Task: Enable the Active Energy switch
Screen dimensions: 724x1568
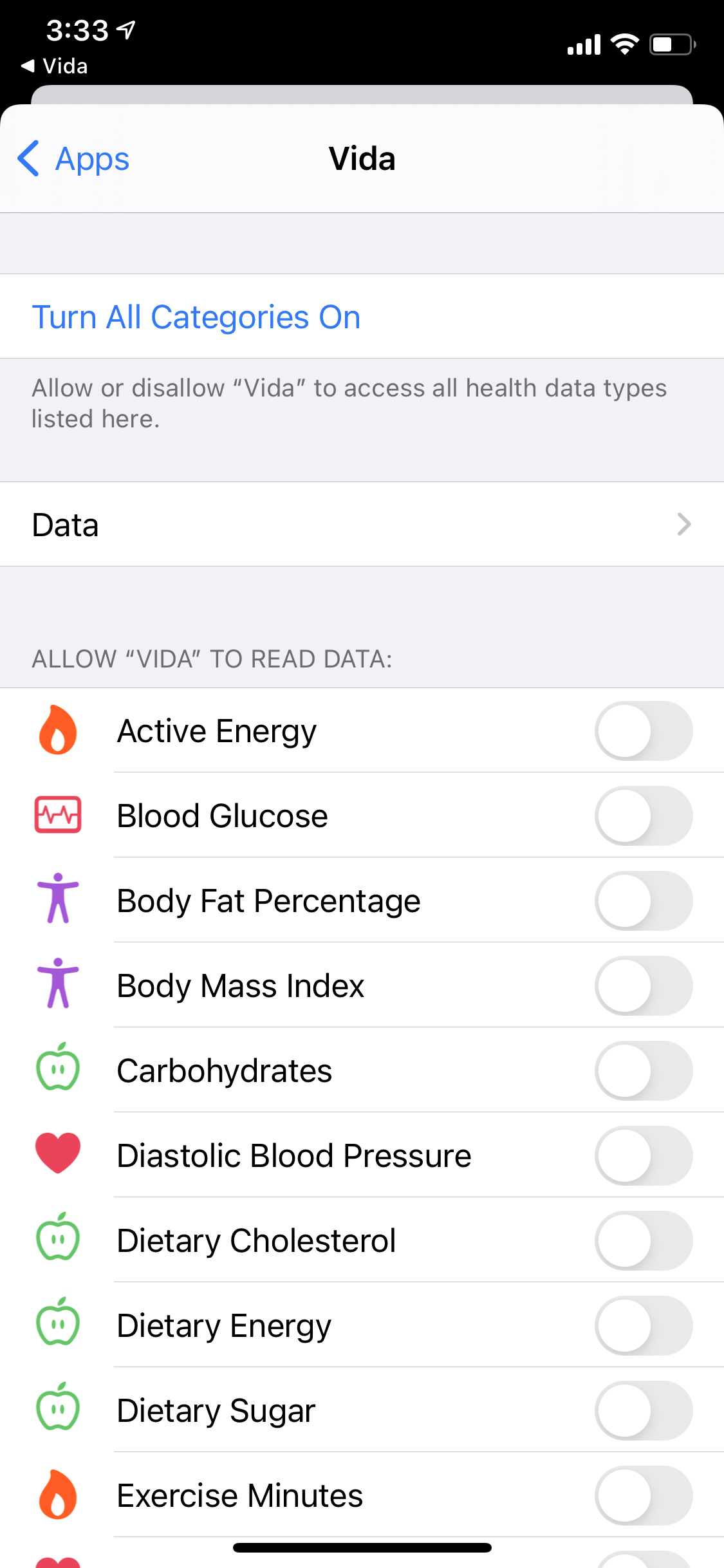Action: pos(644,731)
